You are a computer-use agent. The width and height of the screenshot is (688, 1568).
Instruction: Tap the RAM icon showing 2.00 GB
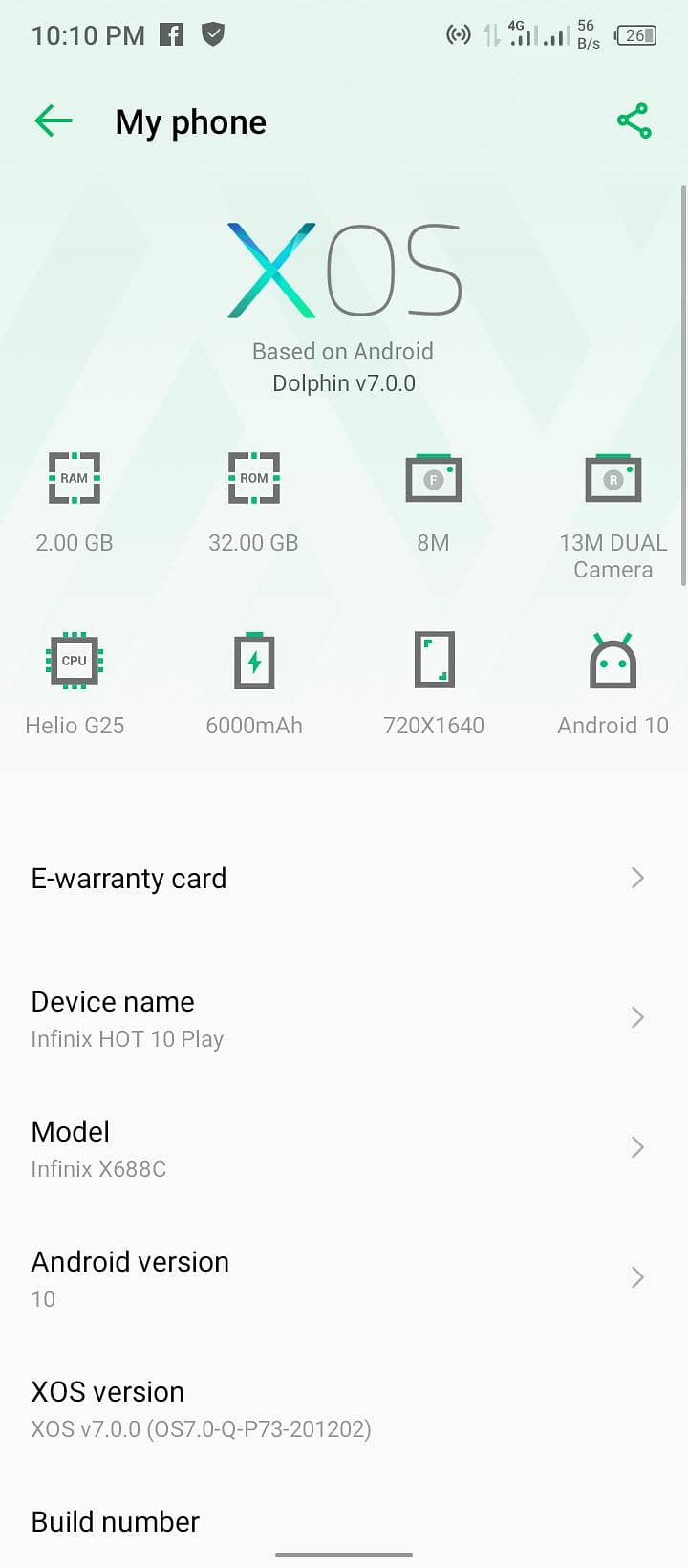(x=74, y=478)
